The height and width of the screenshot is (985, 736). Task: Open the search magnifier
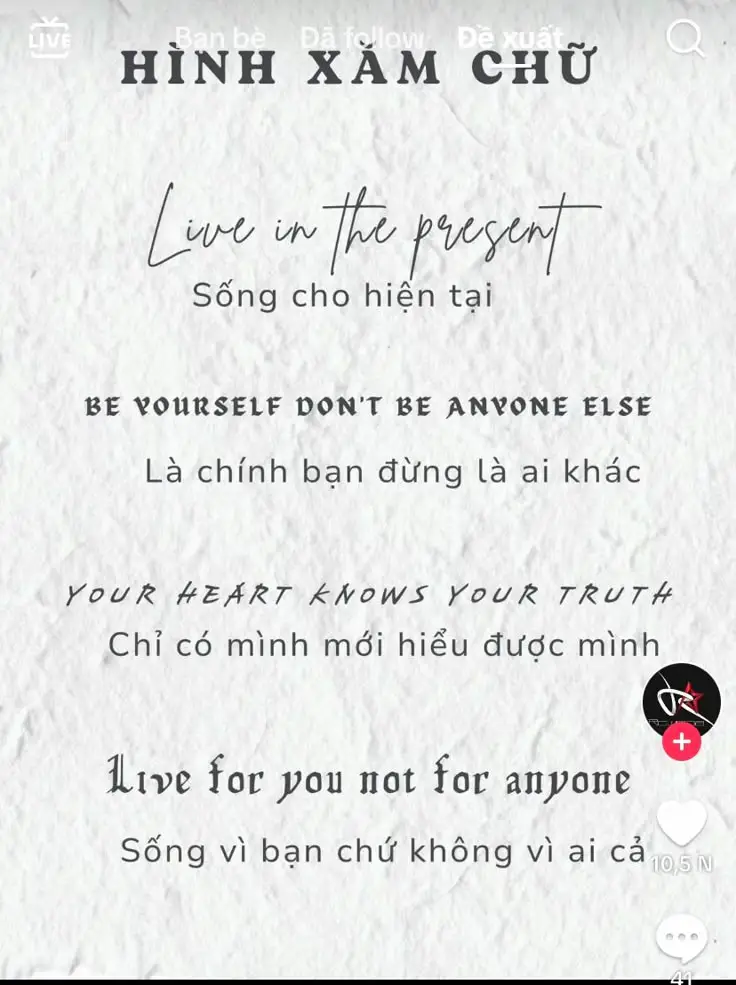(685, 39)
